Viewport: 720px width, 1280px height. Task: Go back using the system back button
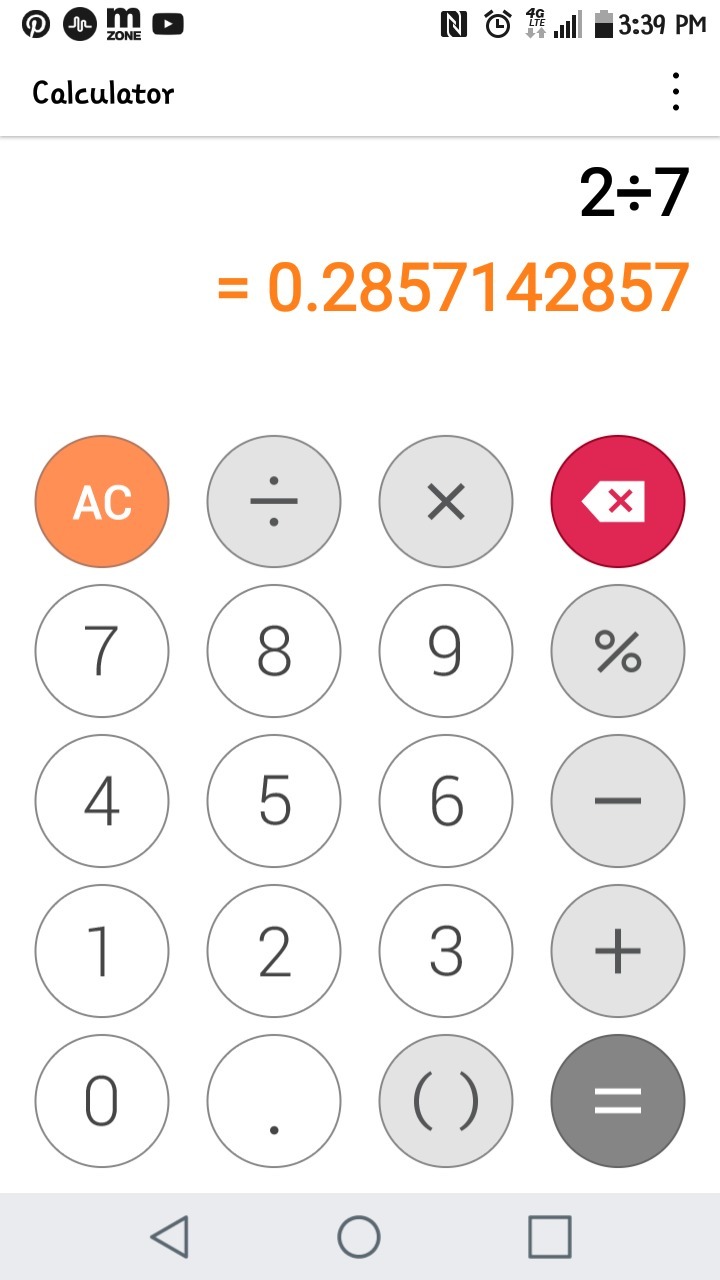click(170, 1236)
